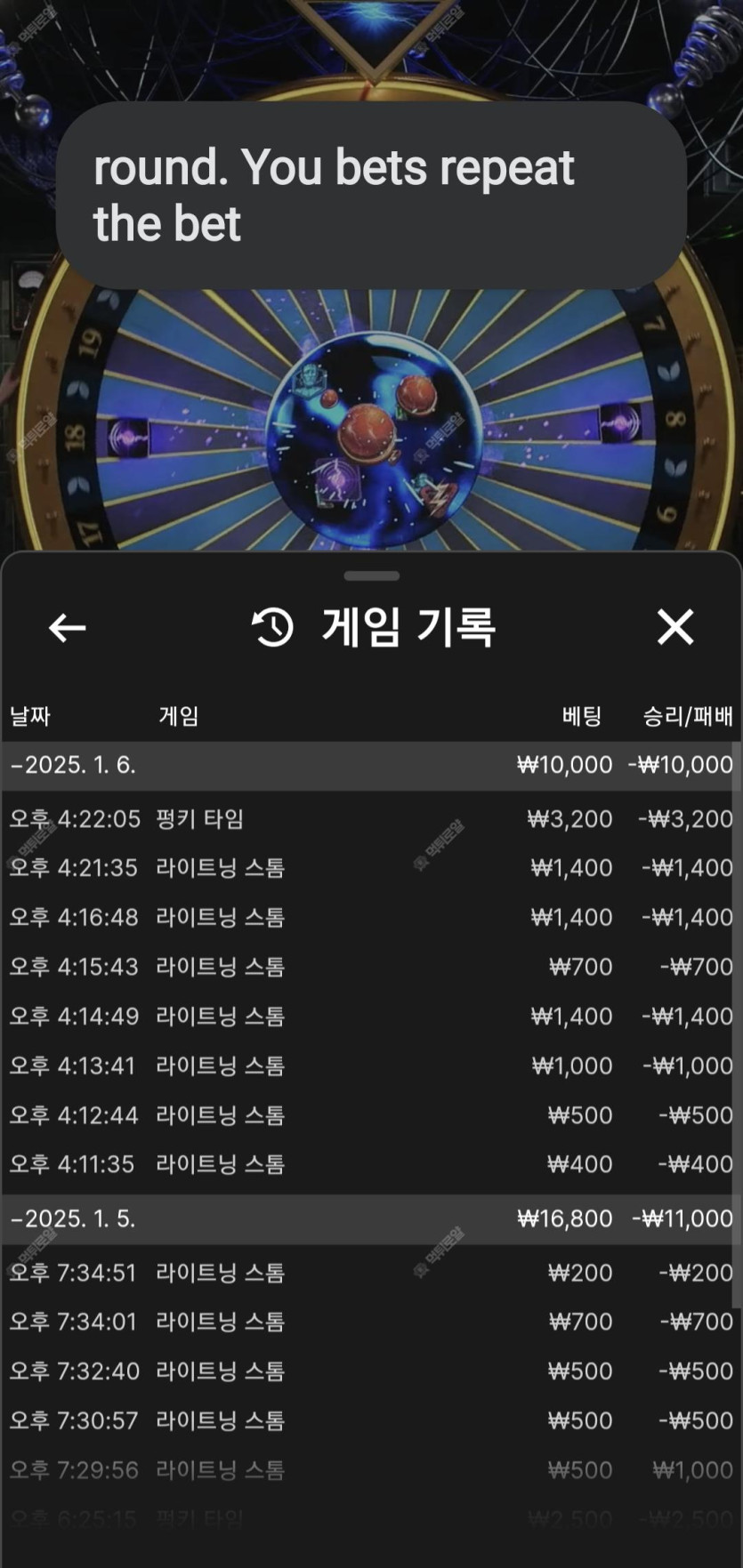Open the 7:29:56 Lightning Storm record

pyautogui.click(x=369, y=1470)
